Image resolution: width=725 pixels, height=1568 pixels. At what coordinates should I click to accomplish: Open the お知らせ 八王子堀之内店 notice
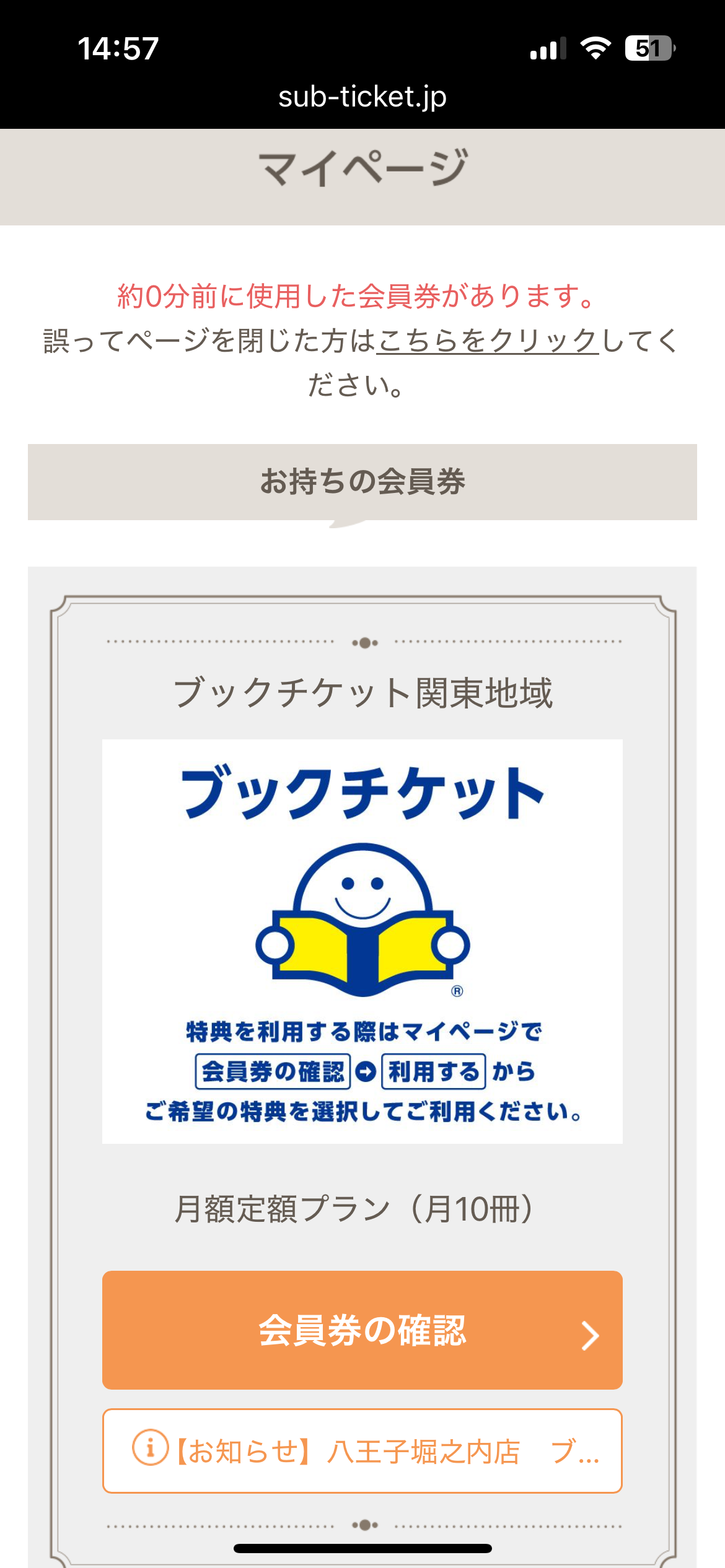[x=362, y=1451]
